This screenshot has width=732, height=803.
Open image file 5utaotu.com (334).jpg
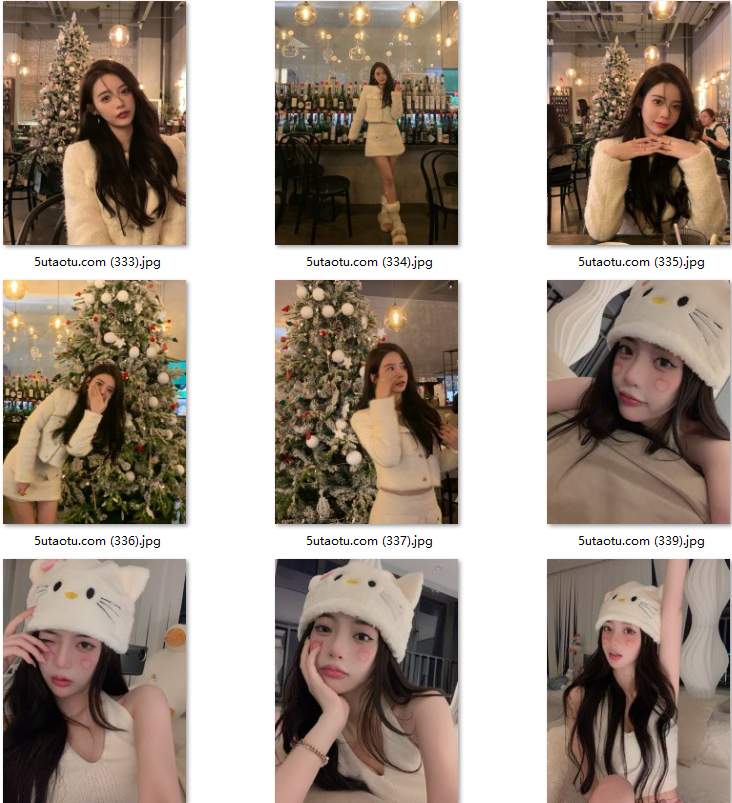pyautogui.click(x=366, y=124)
